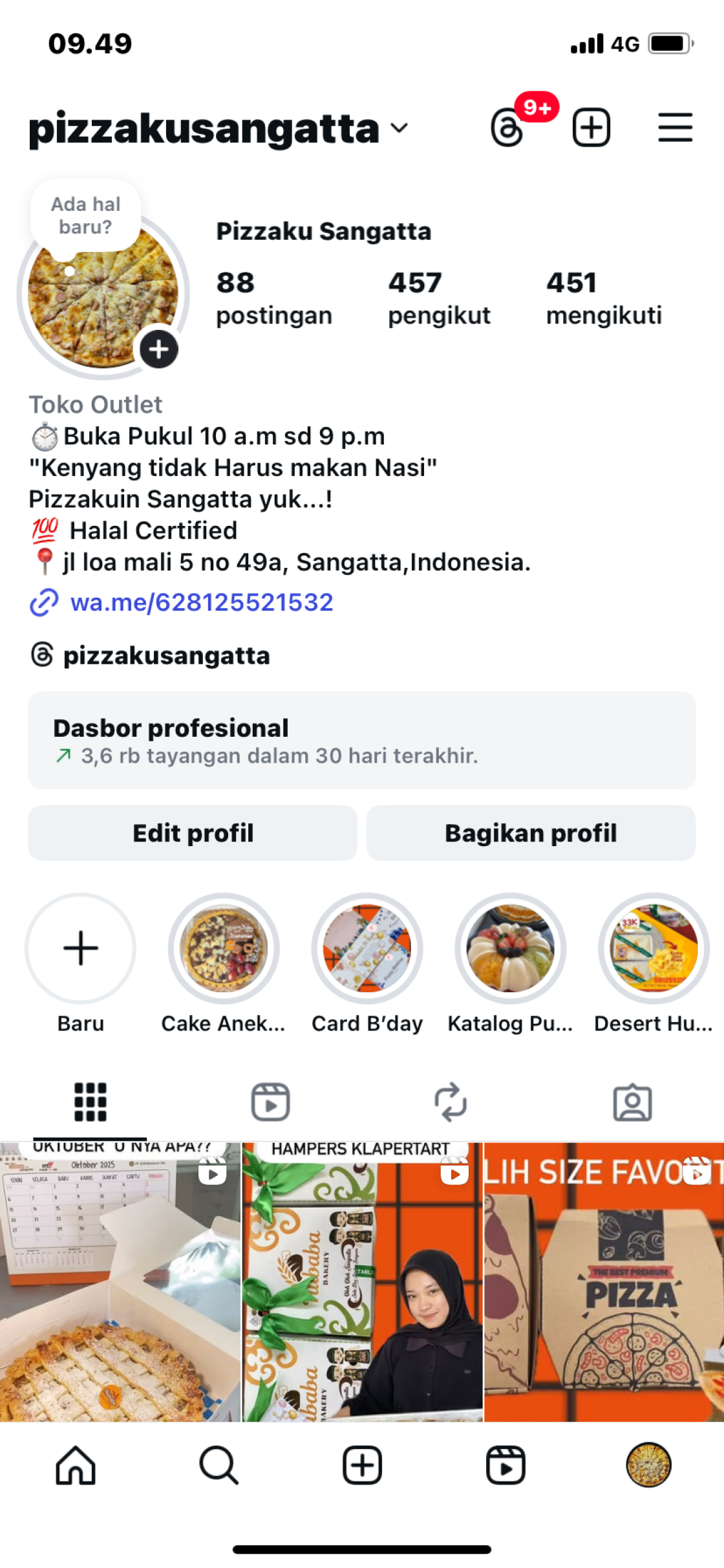Viewport: 724px width, 1568px height.
Task: Switch to the reposts tab
Action: point(451,1102)
